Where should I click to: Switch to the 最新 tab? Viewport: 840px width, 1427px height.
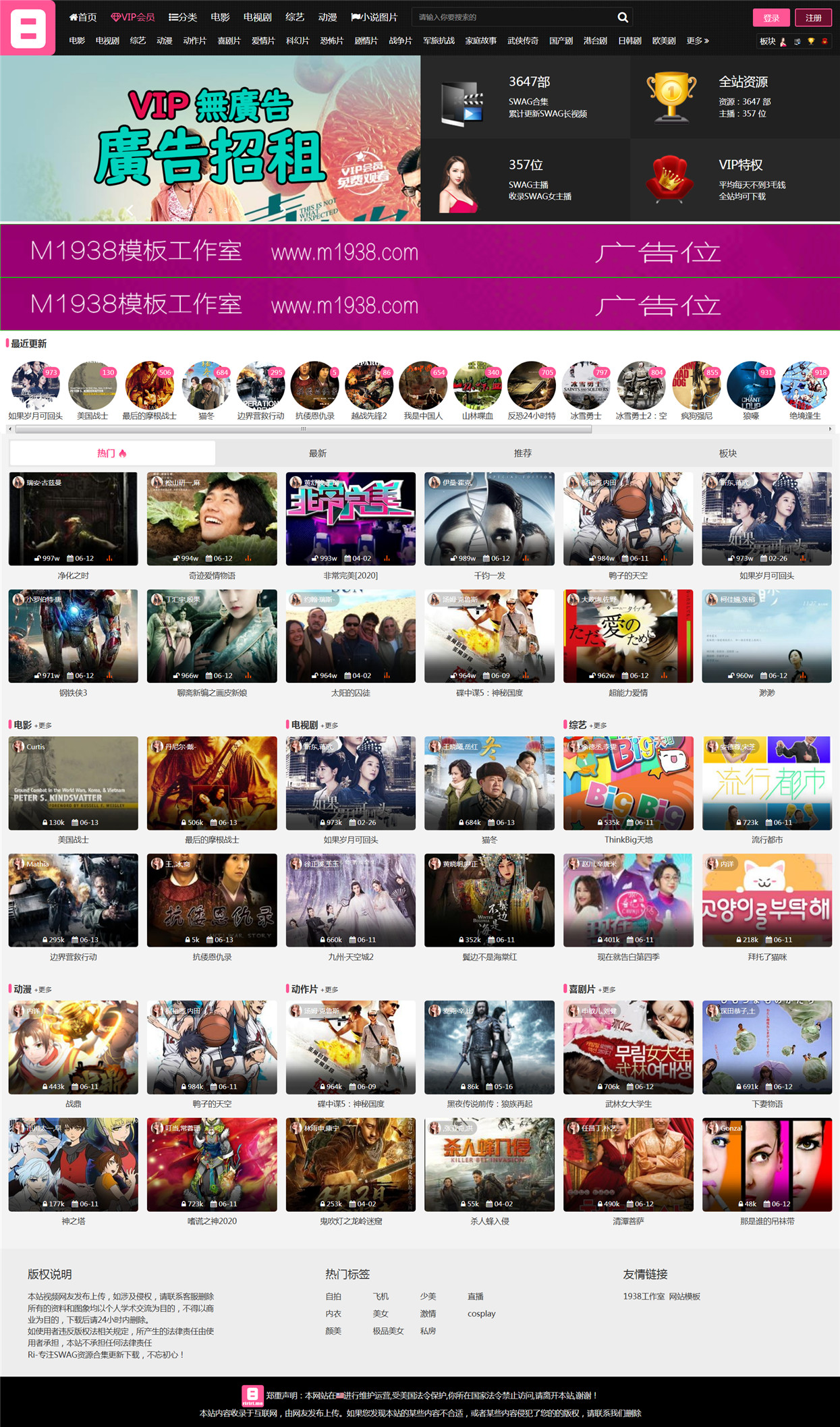coord(318,453)
